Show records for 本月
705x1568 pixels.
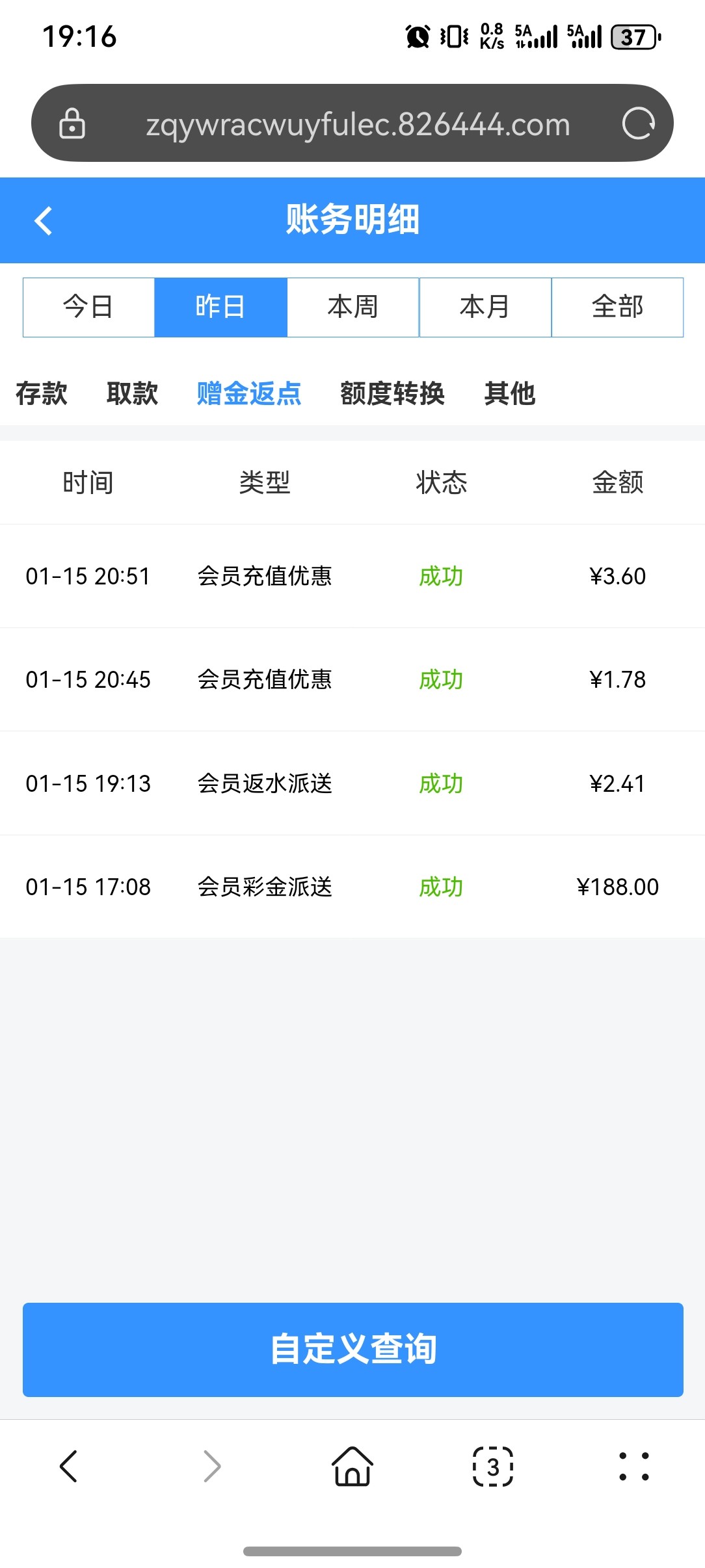click(x=485, y=307)
